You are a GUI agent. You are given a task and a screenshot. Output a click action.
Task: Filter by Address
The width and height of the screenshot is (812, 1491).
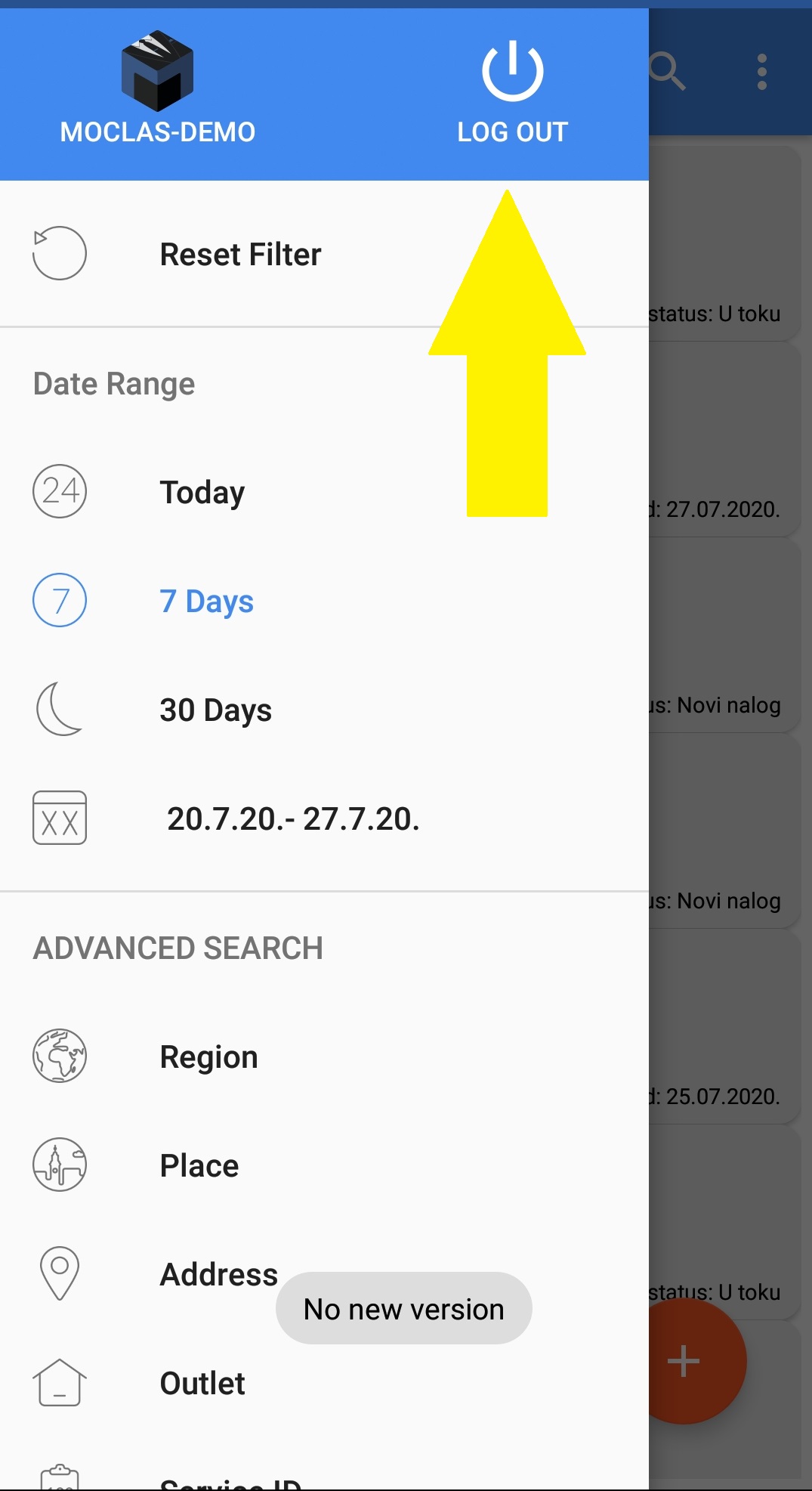(x=218, y=1275)
